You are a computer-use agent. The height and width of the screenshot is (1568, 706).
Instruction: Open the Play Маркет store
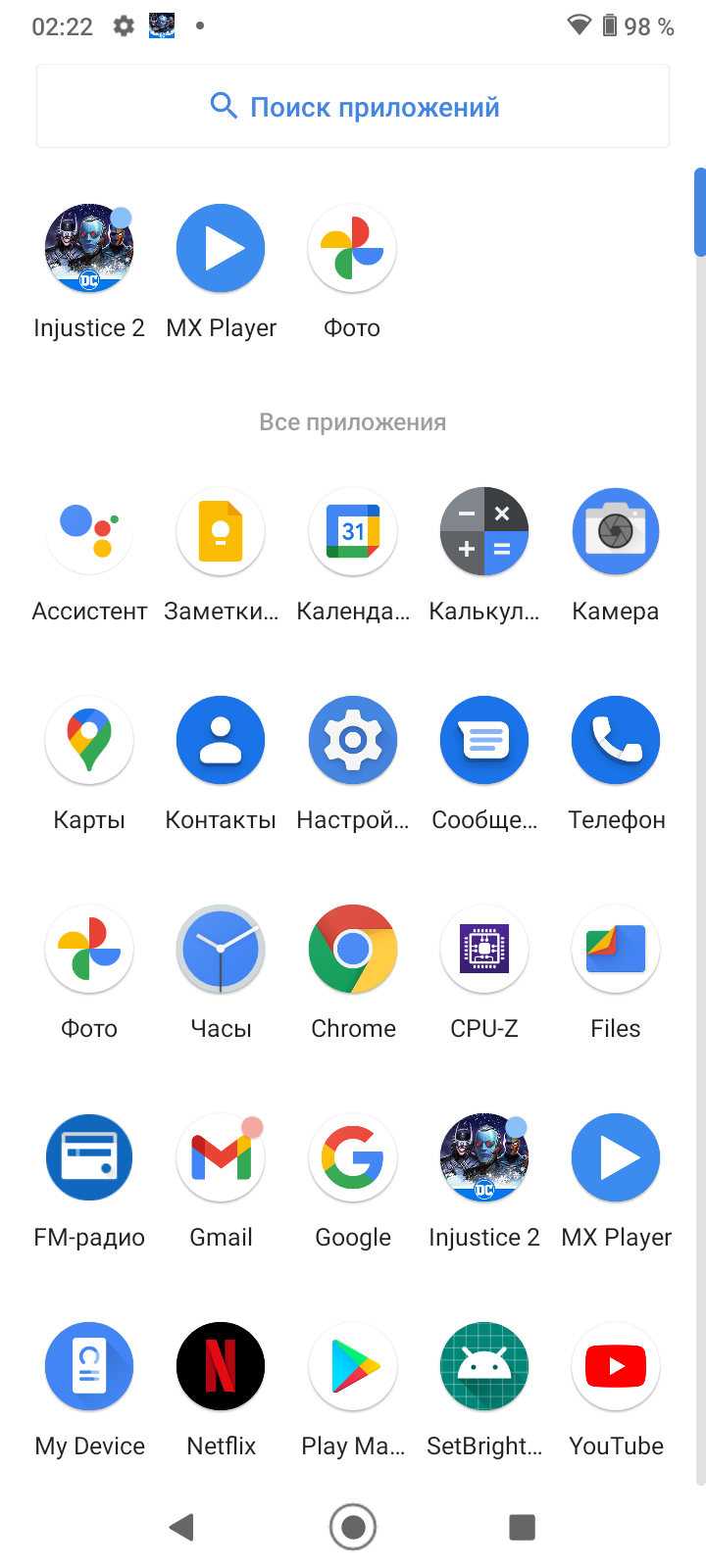tap(353, 1367)
